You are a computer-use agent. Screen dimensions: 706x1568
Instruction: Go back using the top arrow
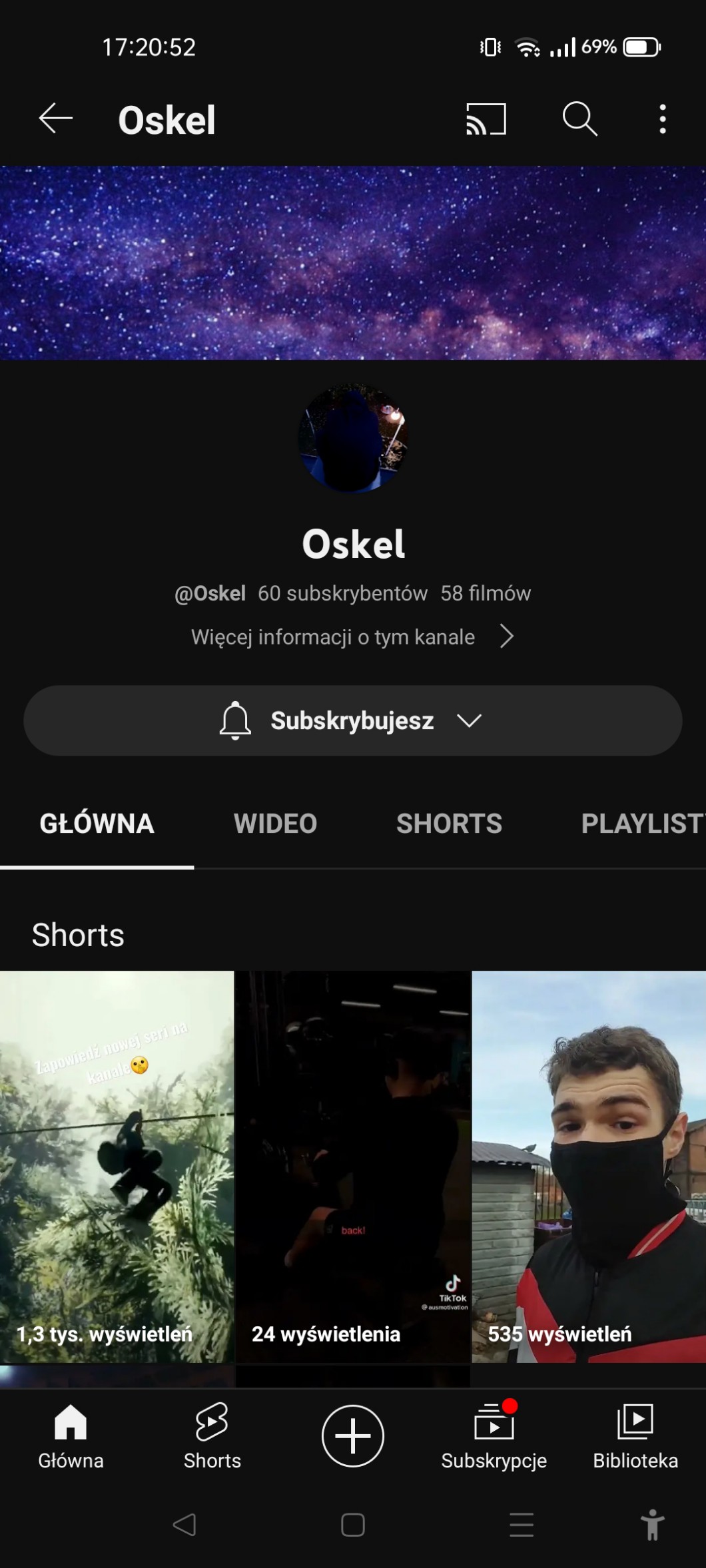(55, 119)
